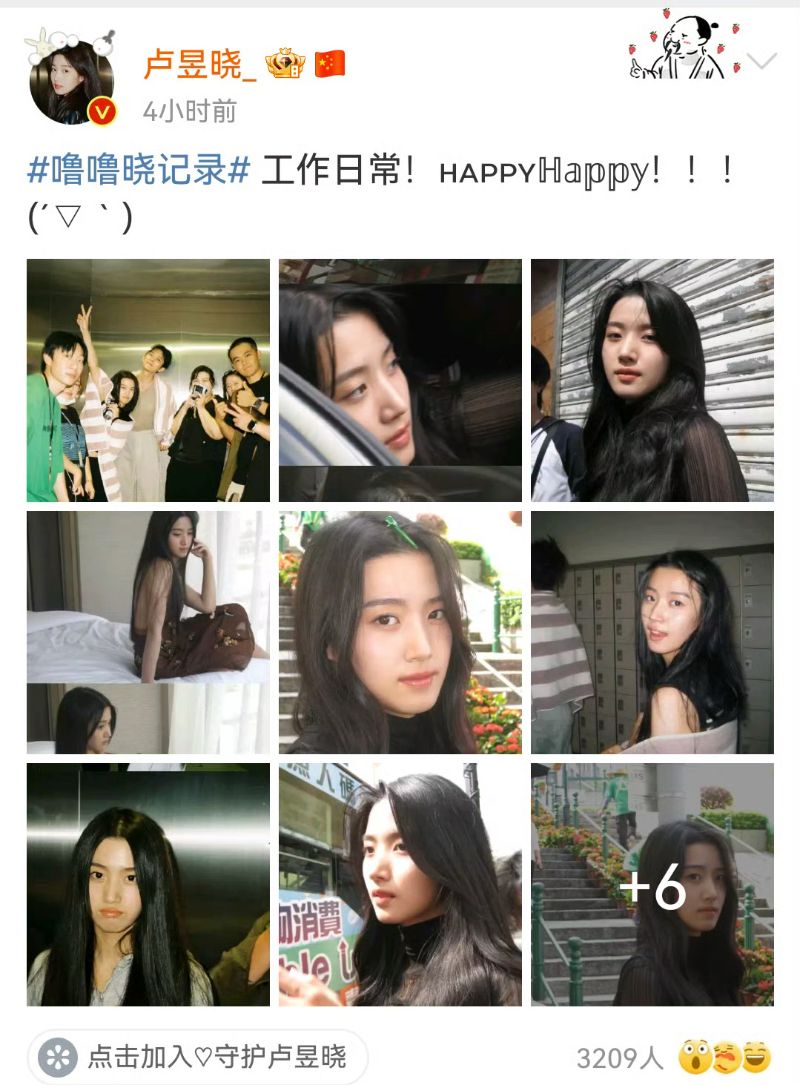View the photo of sitting on the bed
This screenshot has height=1085, width=800.
(x=148, y=632)
